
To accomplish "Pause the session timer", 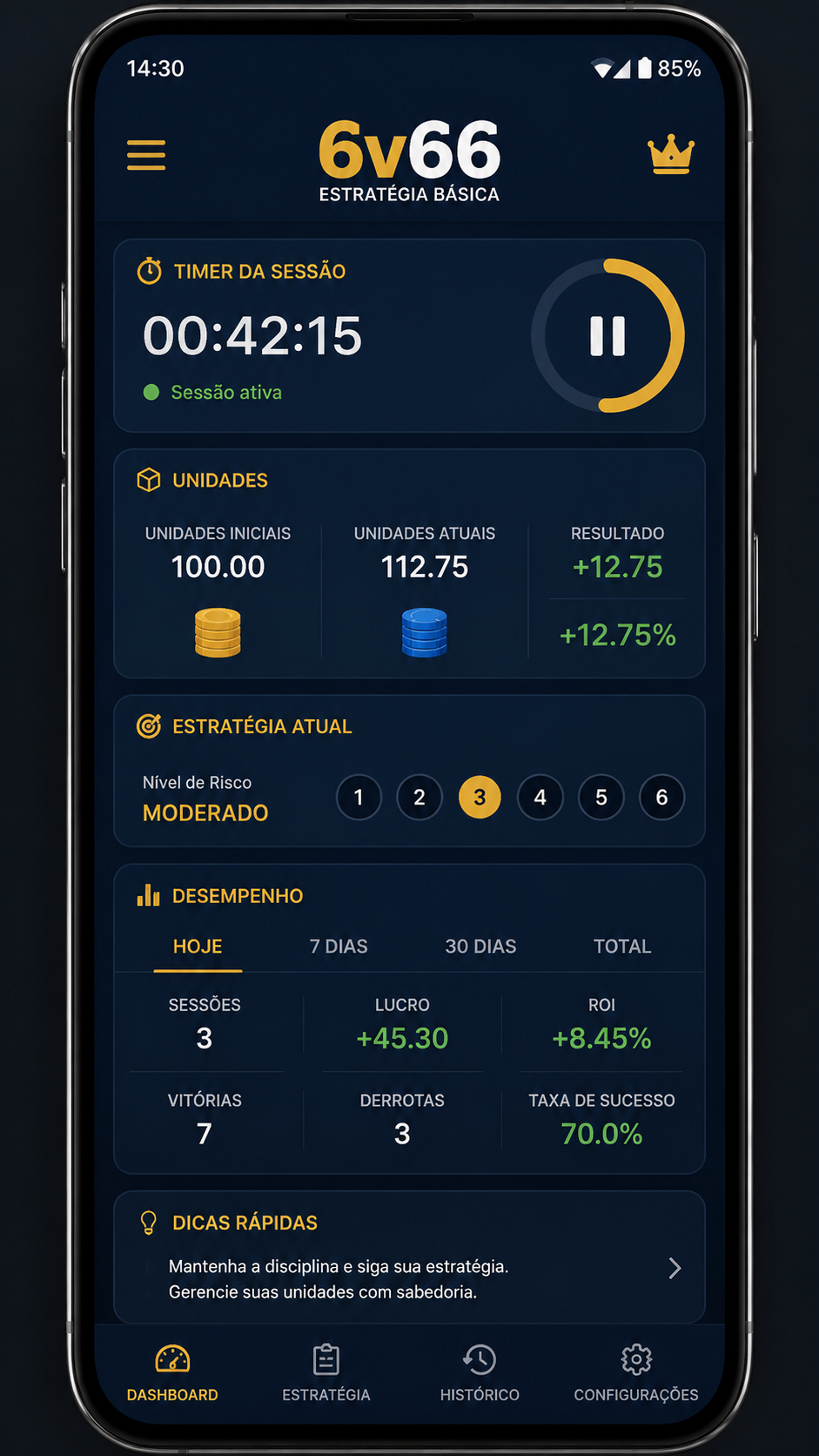I will tap(608, 335).
